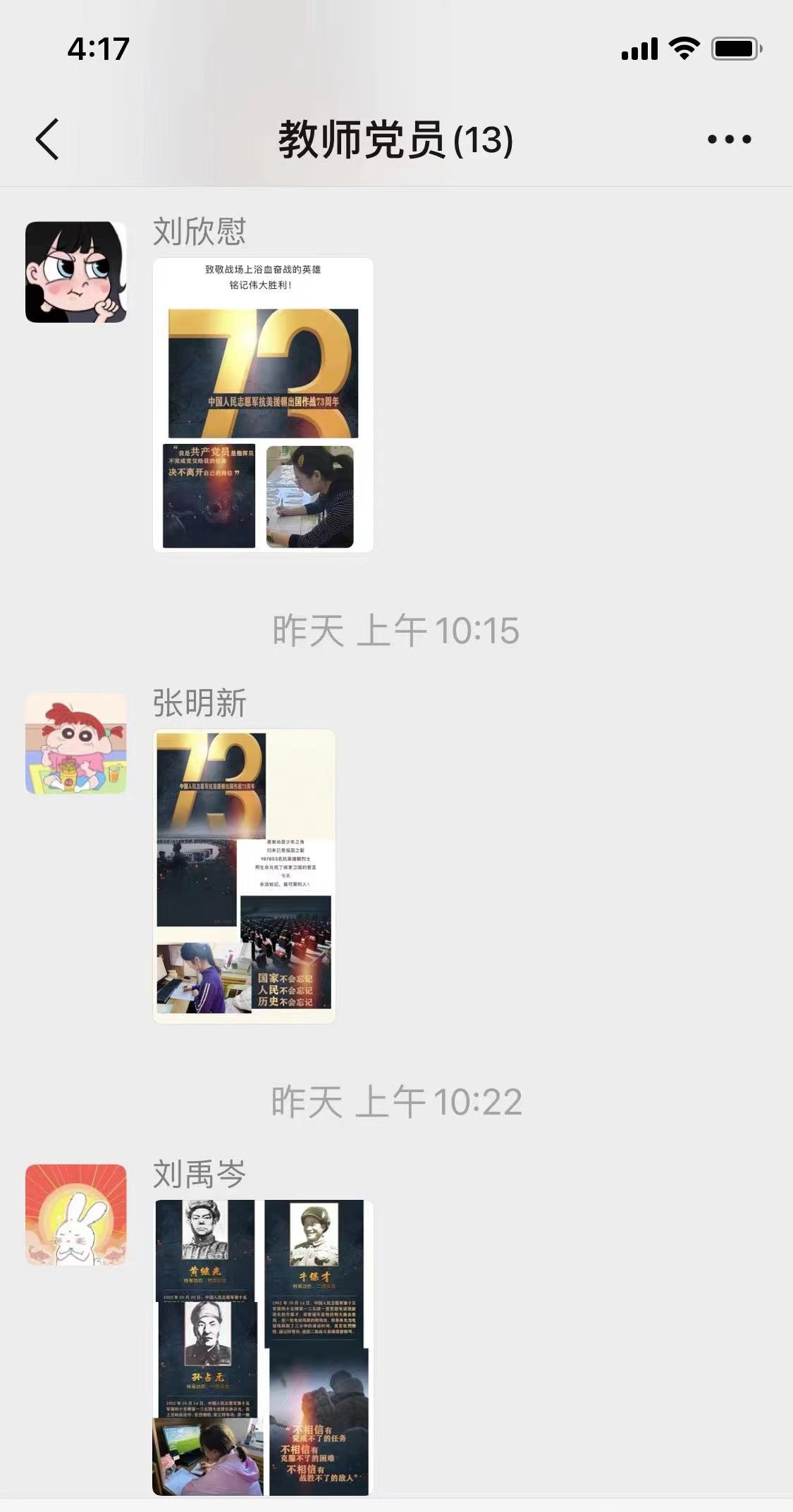View 刘欣慰's profile avatar

[x=76, y=272]
